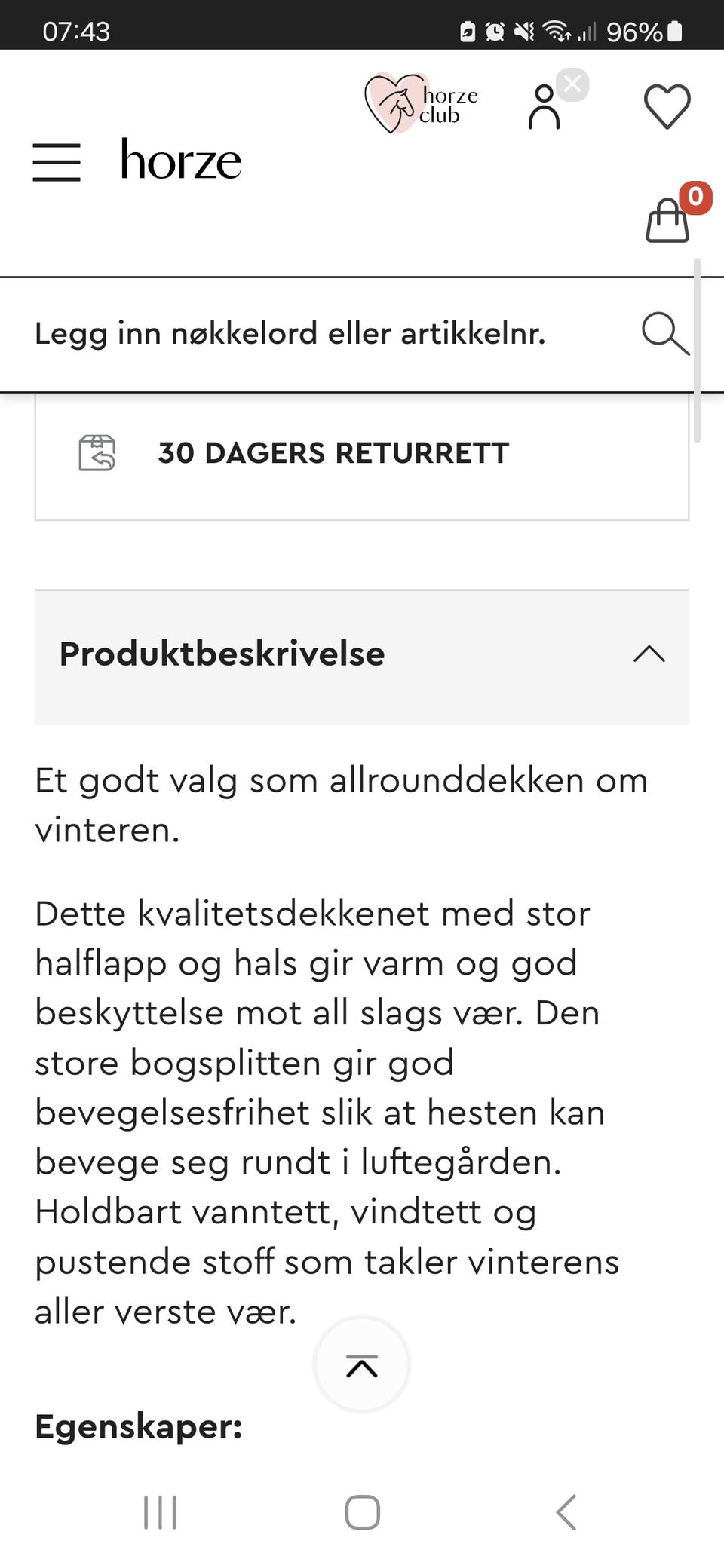Toggle the Wi-Fi status indicator
Screen dimensions: 724x1568
pos(556,32)
